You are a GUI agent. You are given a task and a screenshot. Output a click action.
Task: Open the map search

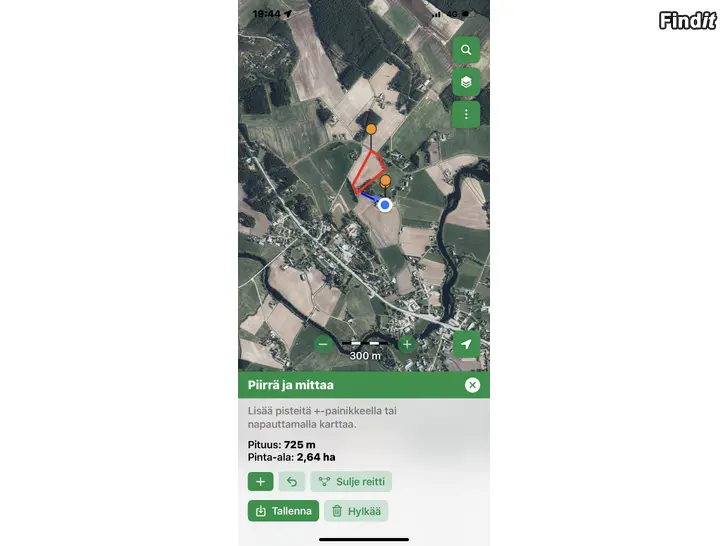click(466, 50)
